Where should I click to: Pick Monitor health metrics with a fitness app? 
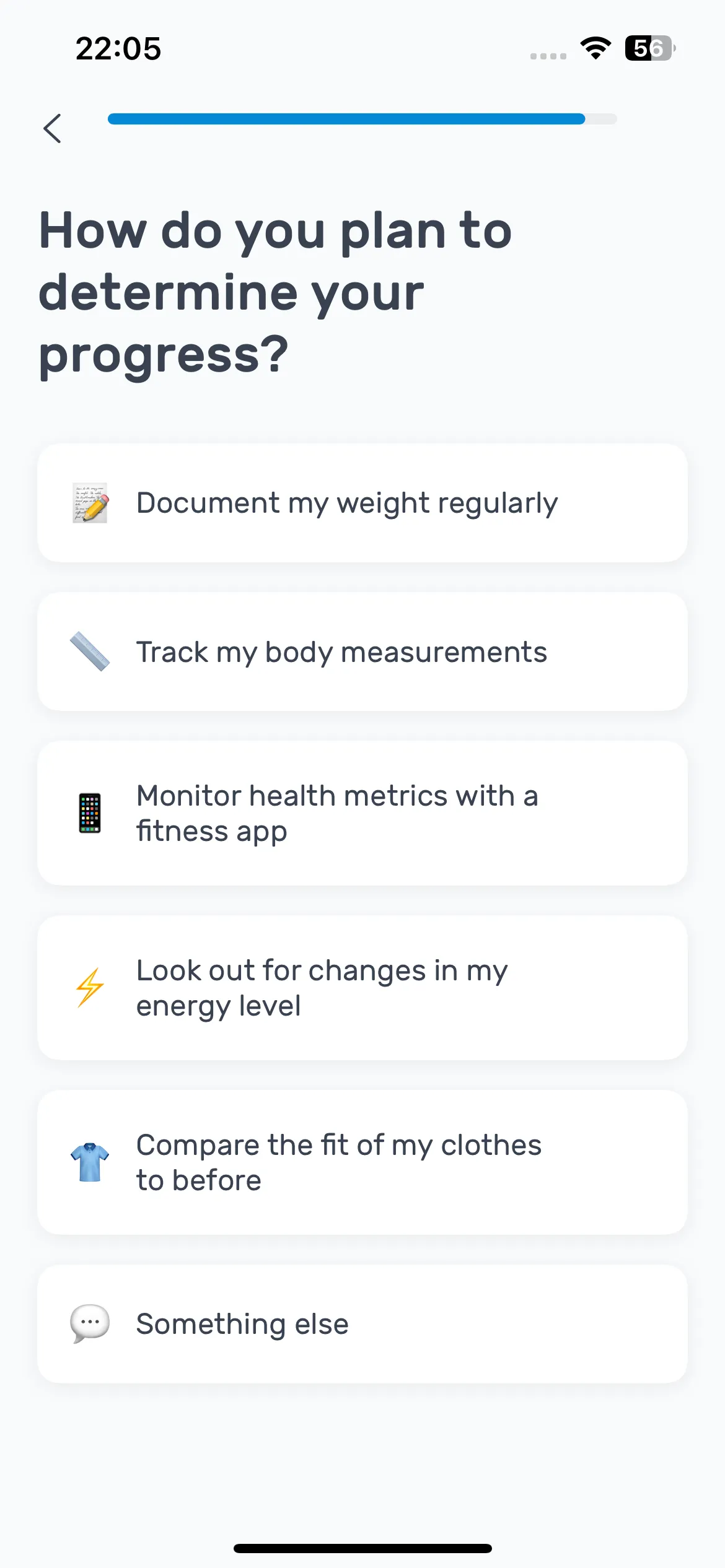(x=362, y=813)
